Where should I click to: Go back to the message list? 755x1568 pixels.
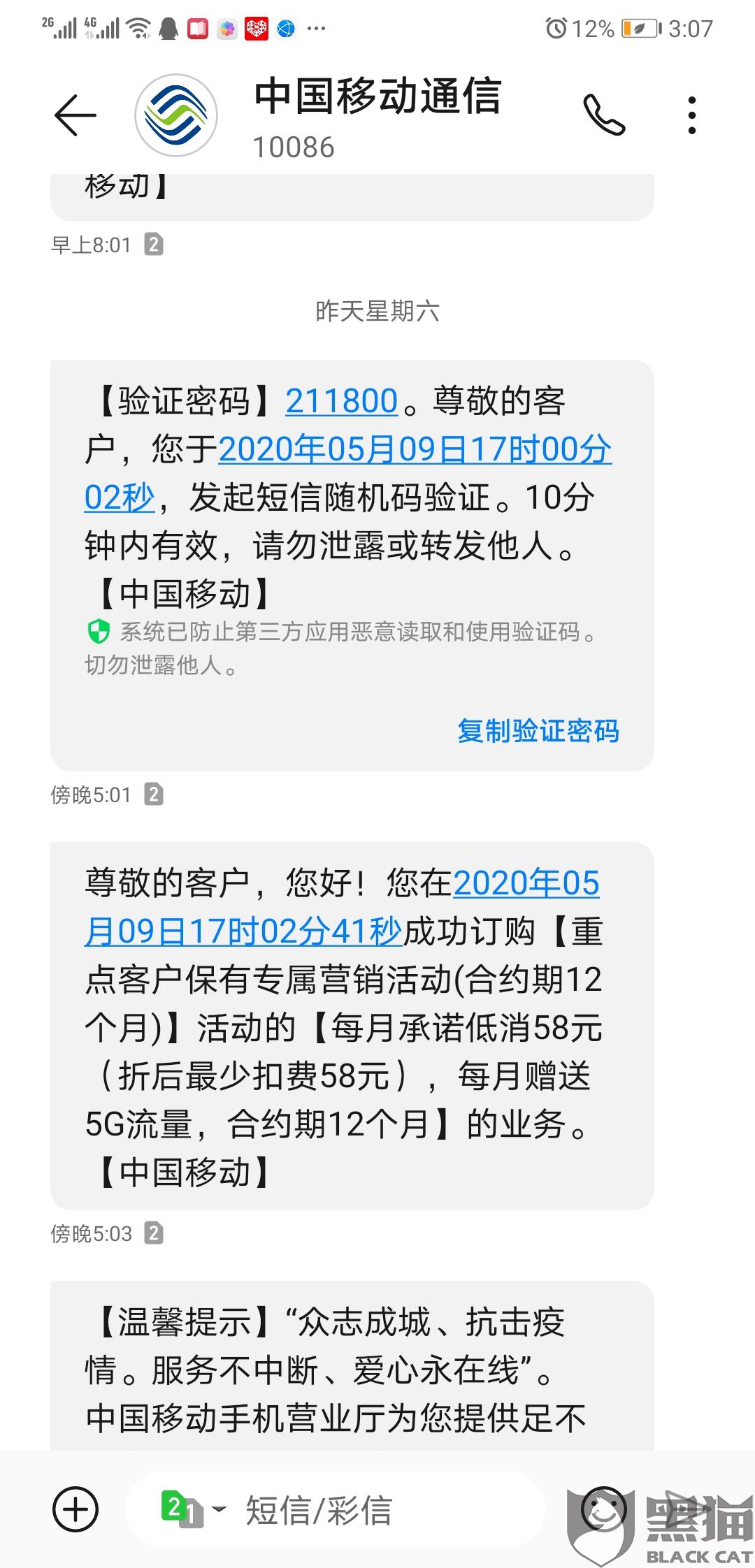tap(75, 115)
